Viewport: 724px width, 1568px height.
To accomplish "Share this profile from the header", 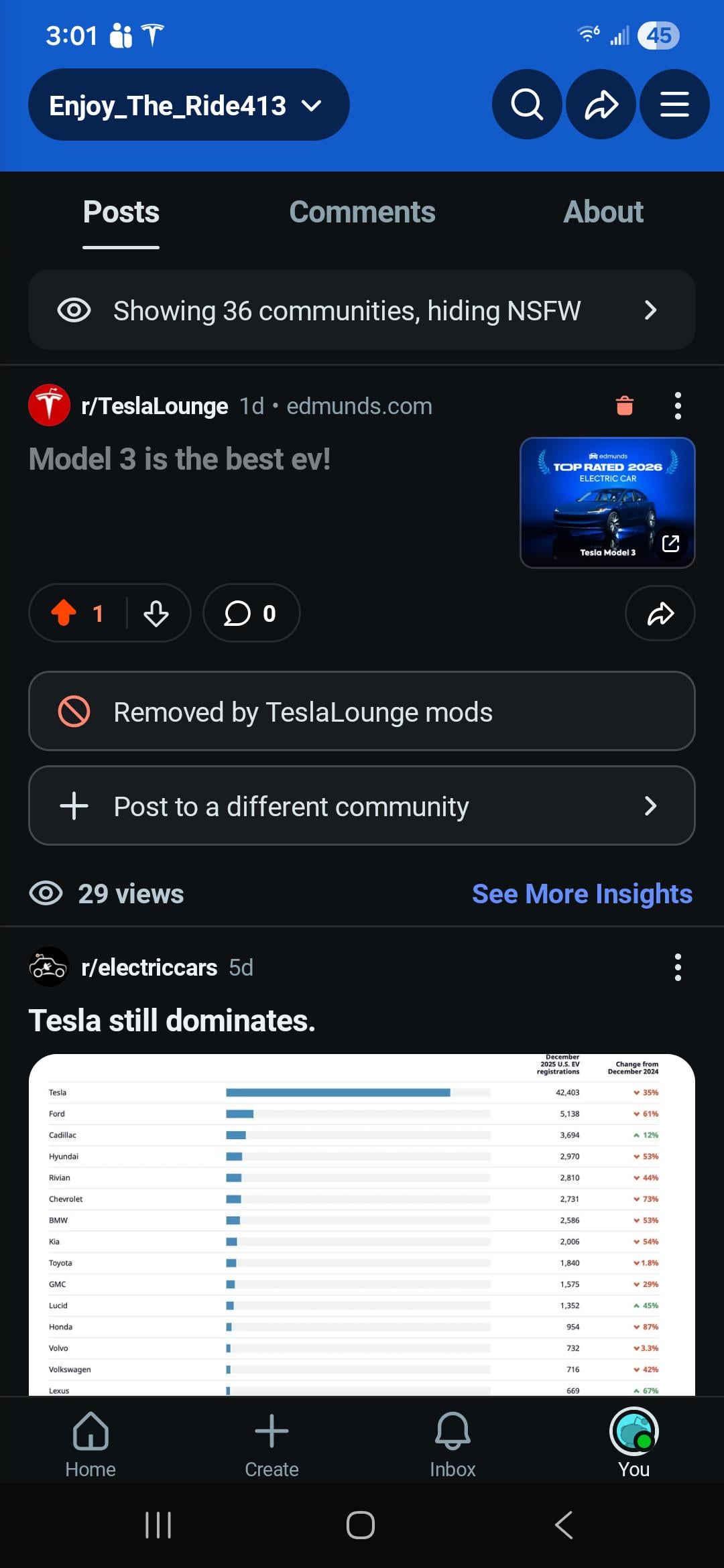I will pyautogui.click(x=601, y=105).
